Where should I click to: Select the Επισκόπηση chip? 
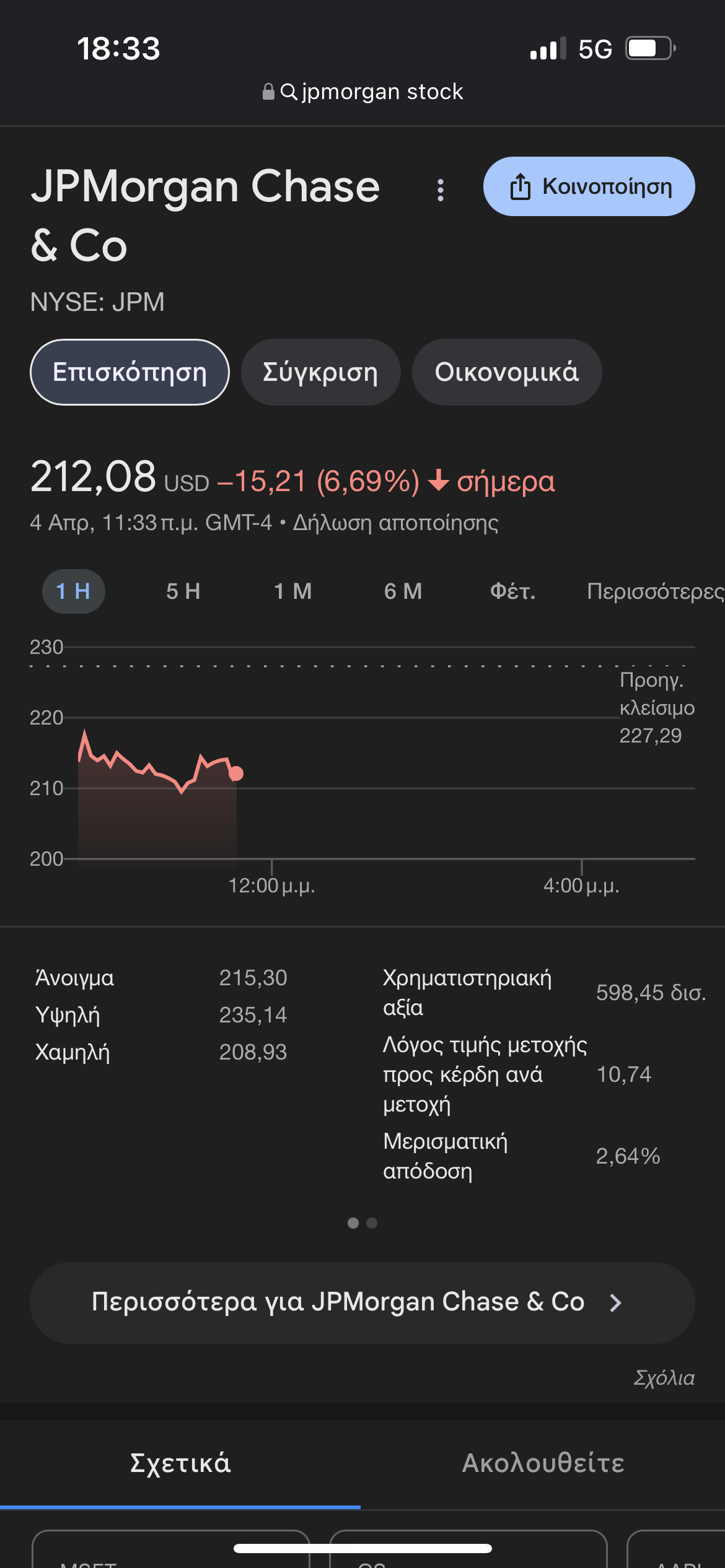130,372
